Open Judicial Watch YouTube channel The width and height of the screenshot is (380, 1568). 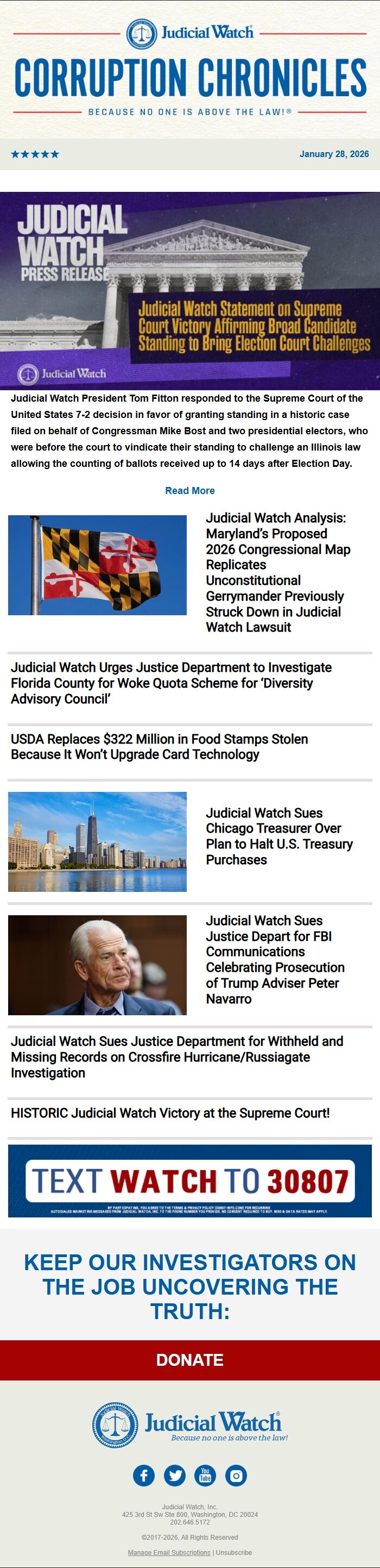tap(205, 1476)
